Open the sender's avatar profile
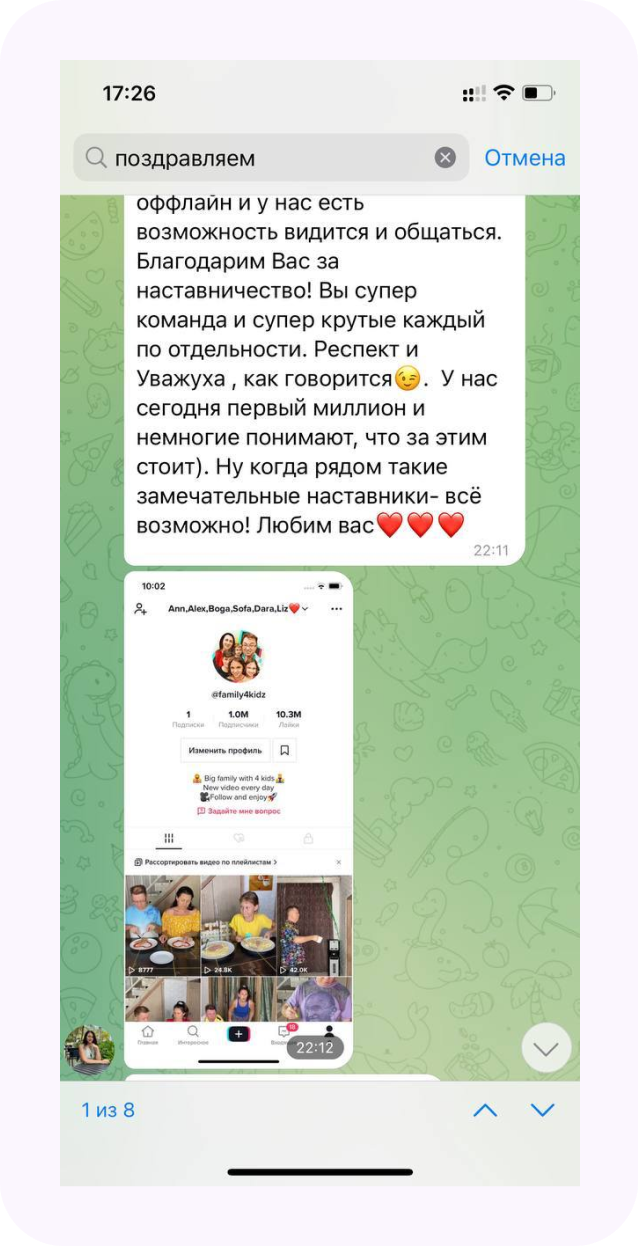Viewport: 638px width, 1246px height. [x=89, y=1050]
